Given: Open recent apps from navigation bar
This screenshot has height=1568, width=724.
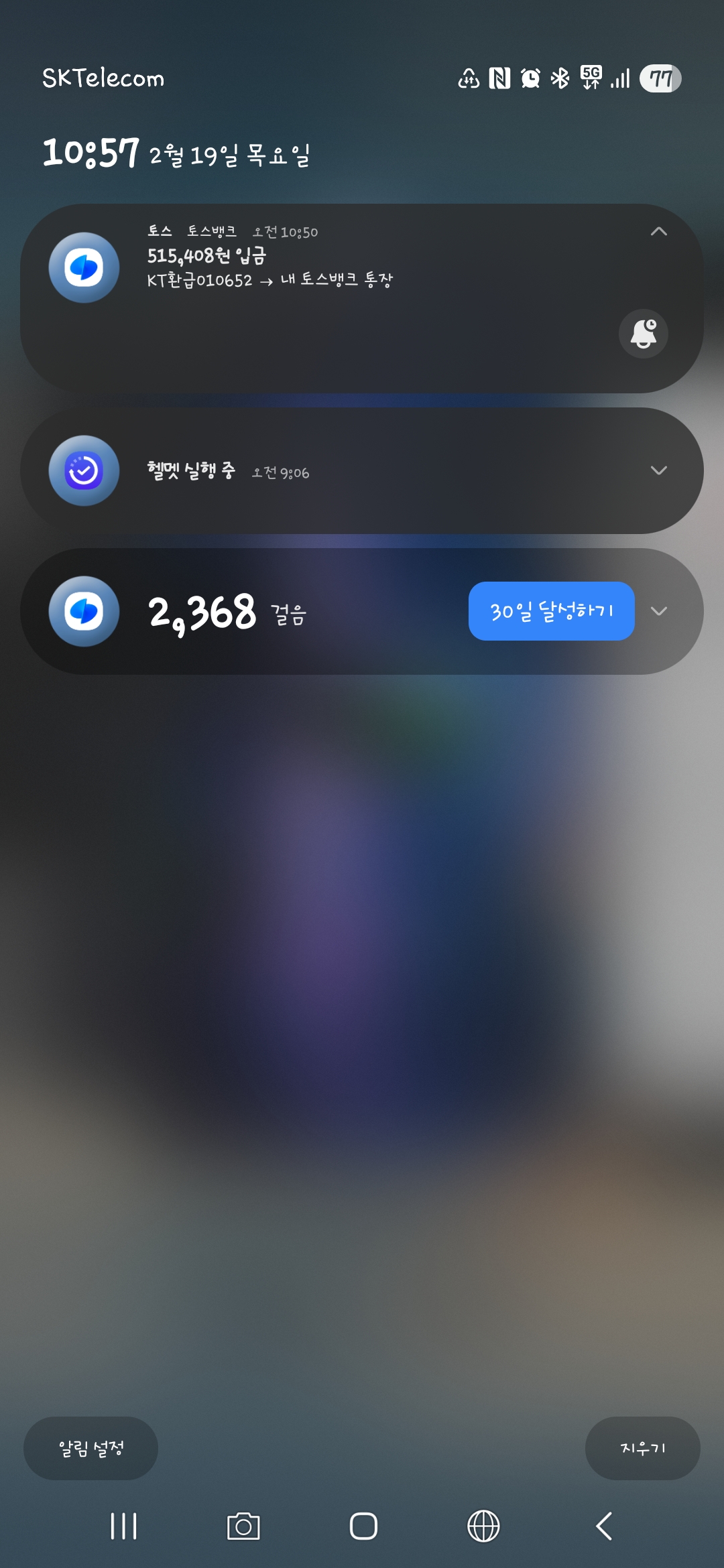Looking at the screenshot, I should point(123,1526).
